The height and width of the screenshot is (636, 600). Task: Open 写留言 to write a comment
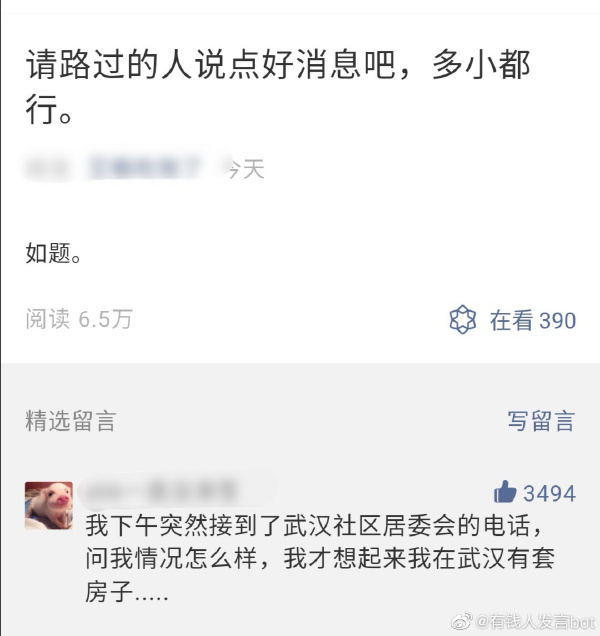(x=540, y=421)
